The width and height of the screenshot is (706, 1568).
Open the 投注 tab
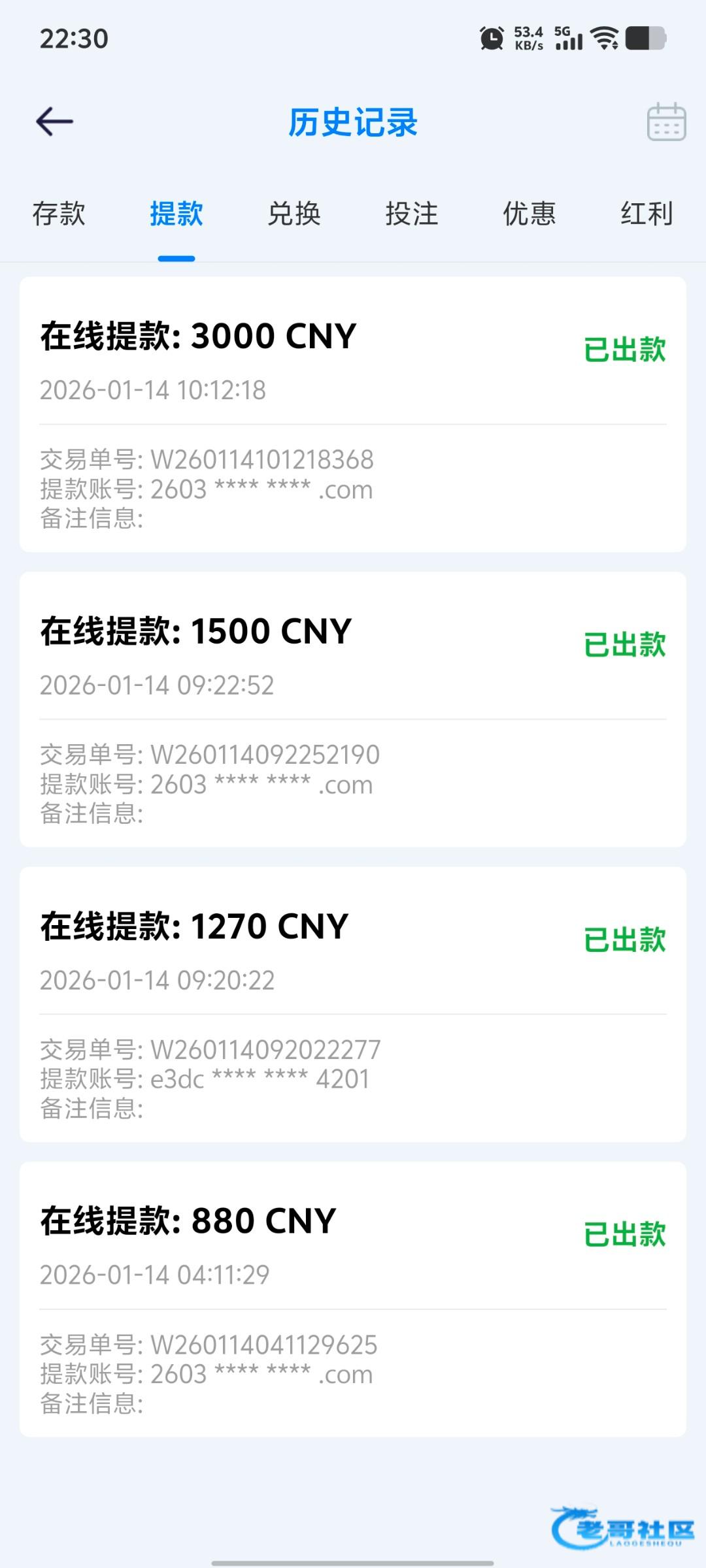(412, 214)
